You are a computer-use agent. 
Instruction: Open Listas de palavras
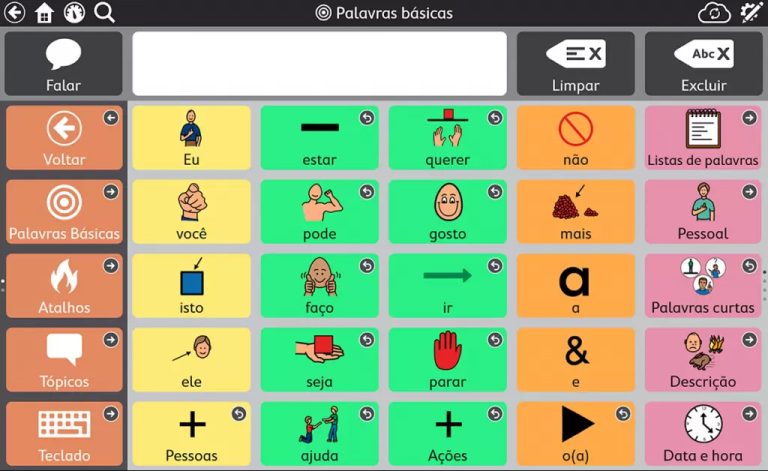point(703,138)
